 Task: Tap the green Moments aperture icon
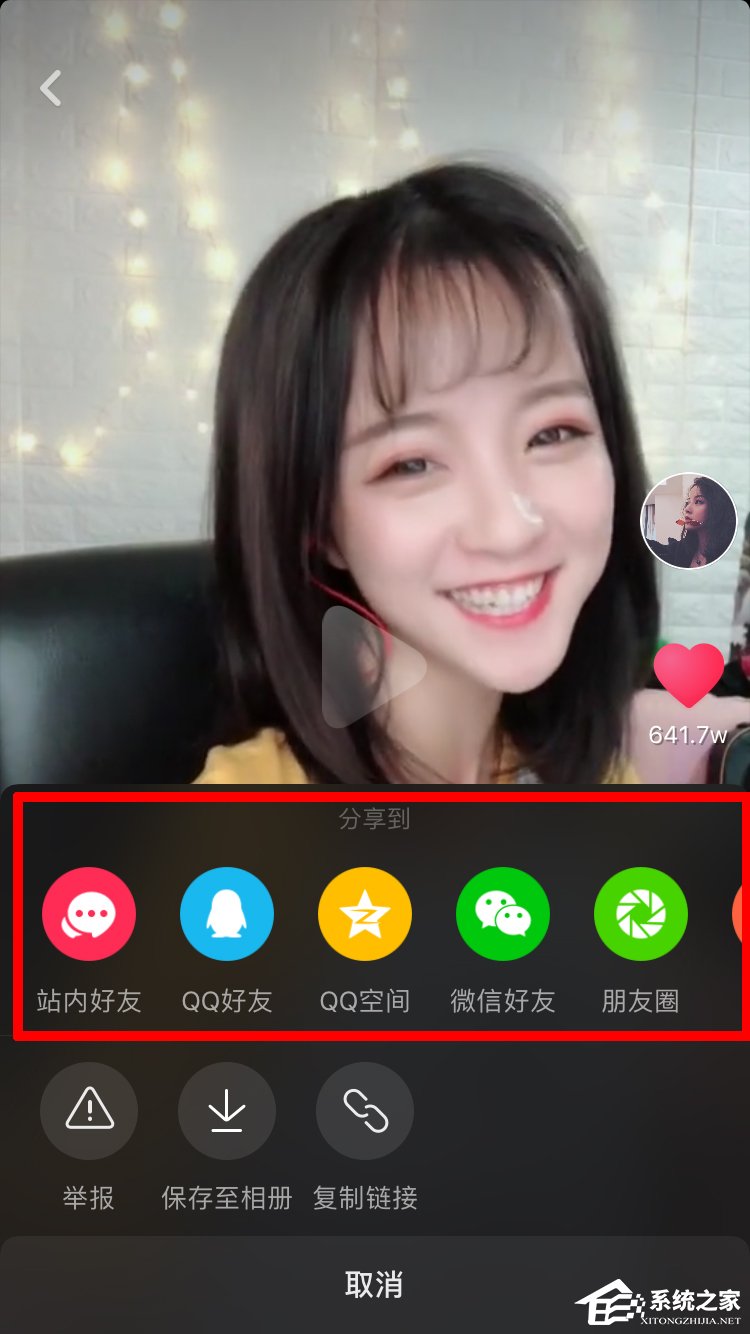[x=640, y=913]
